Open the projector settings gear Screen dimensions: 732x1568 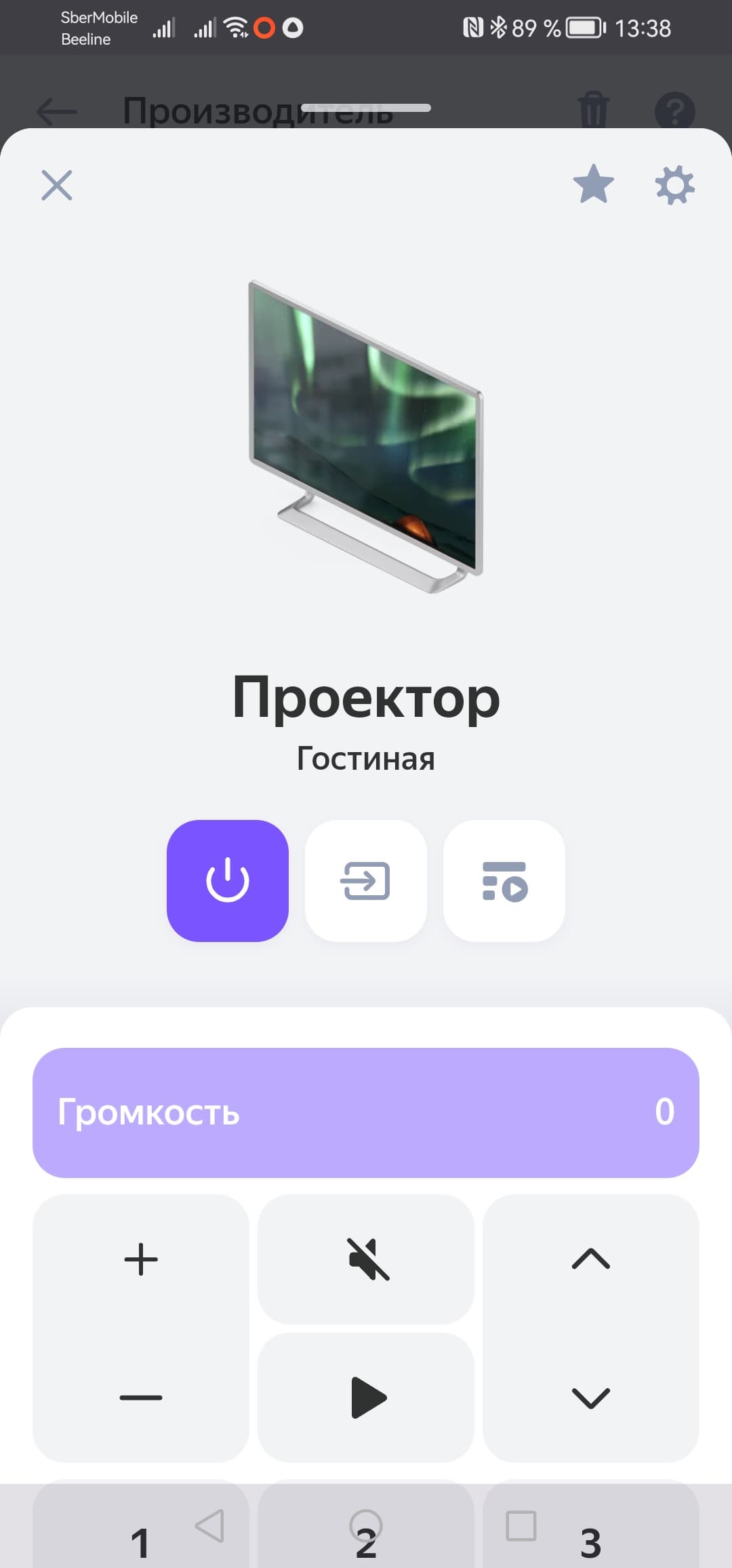(674, 185)
